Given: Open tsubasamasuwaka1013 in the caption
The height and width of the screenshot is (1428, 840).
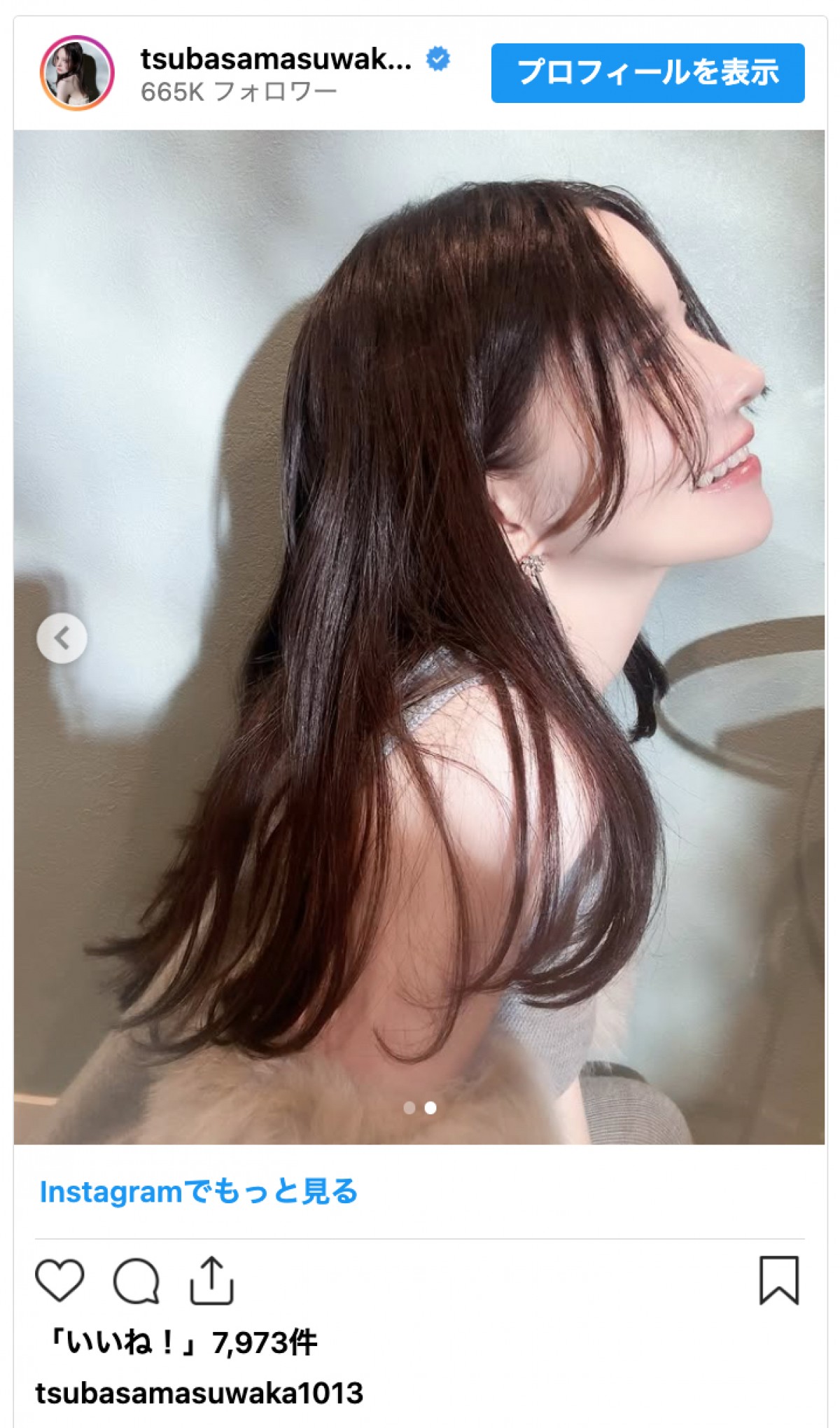Looking at the screenshot, I should [x=199, y=1393].
